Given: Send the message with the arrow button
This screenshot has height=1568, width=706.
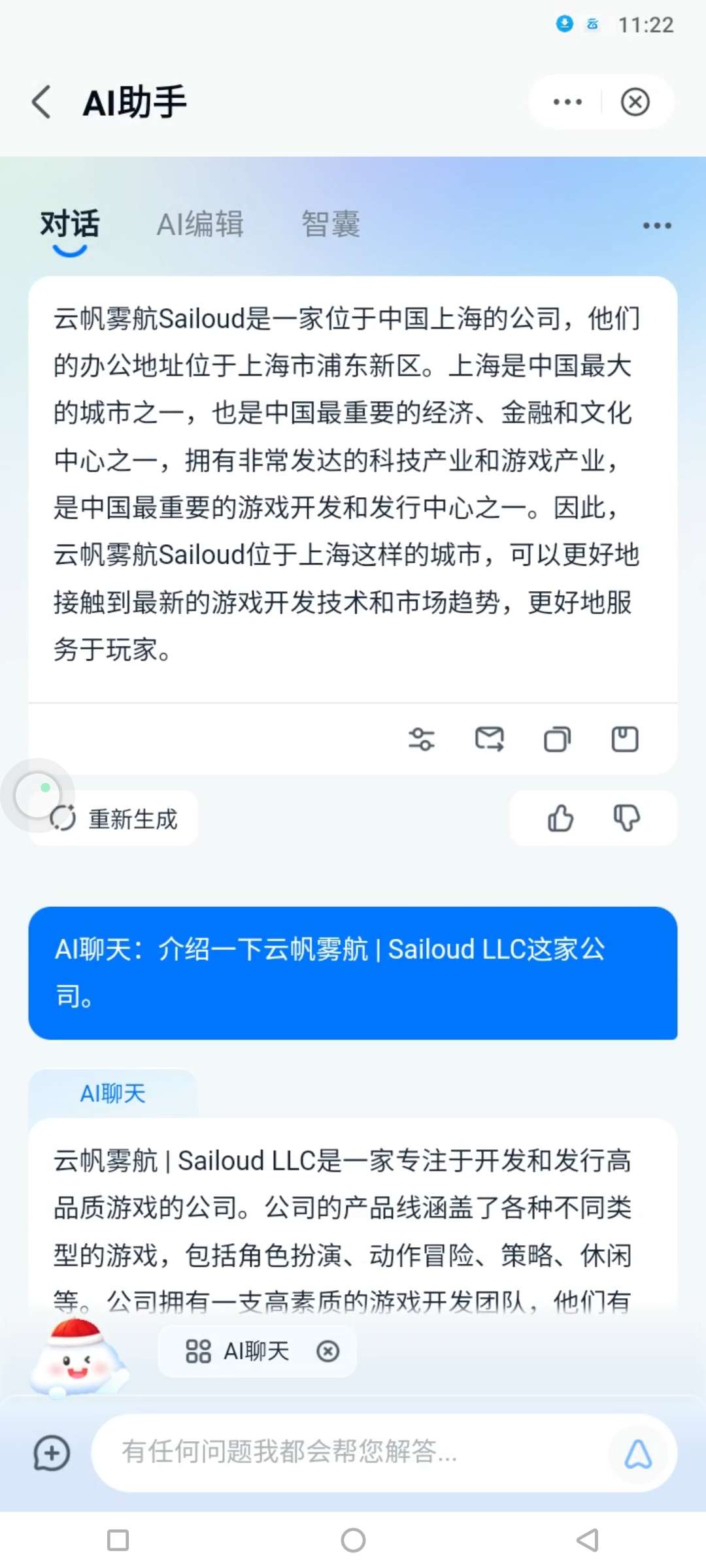Looking at the screenshot, I should (x=638, y=1453).
